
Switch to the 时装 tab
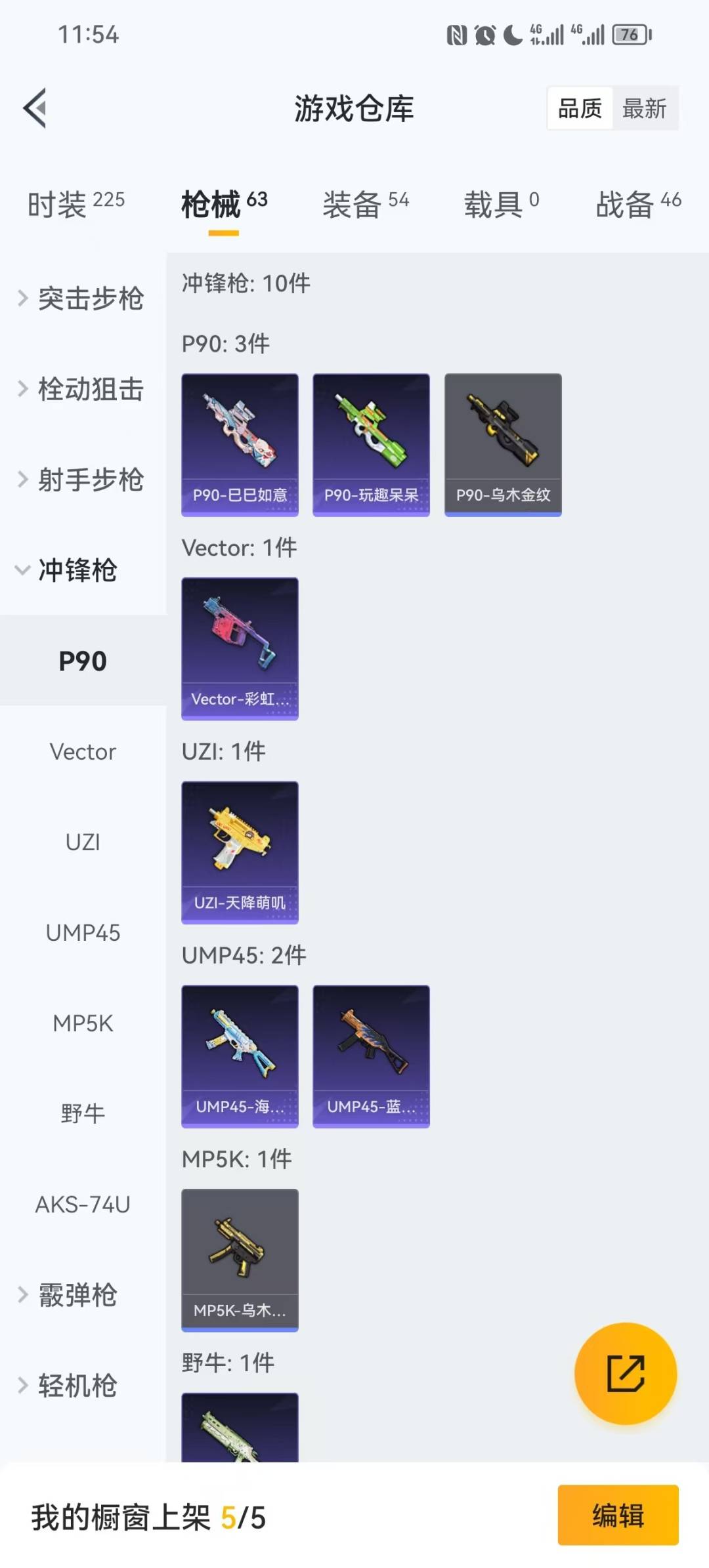(75, 204)
